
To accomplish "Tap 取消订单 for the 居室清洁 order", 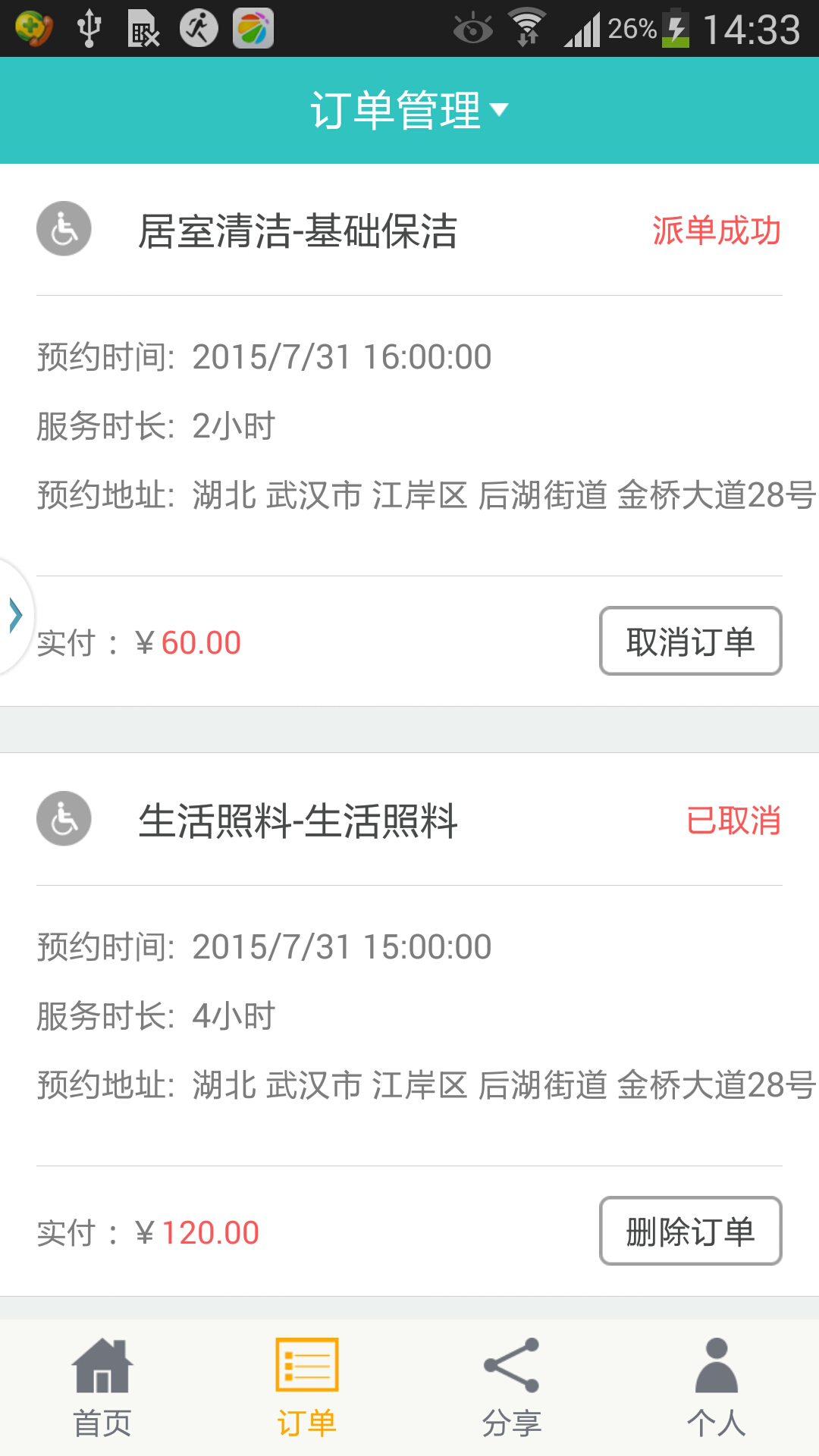I will click(690, 641).
